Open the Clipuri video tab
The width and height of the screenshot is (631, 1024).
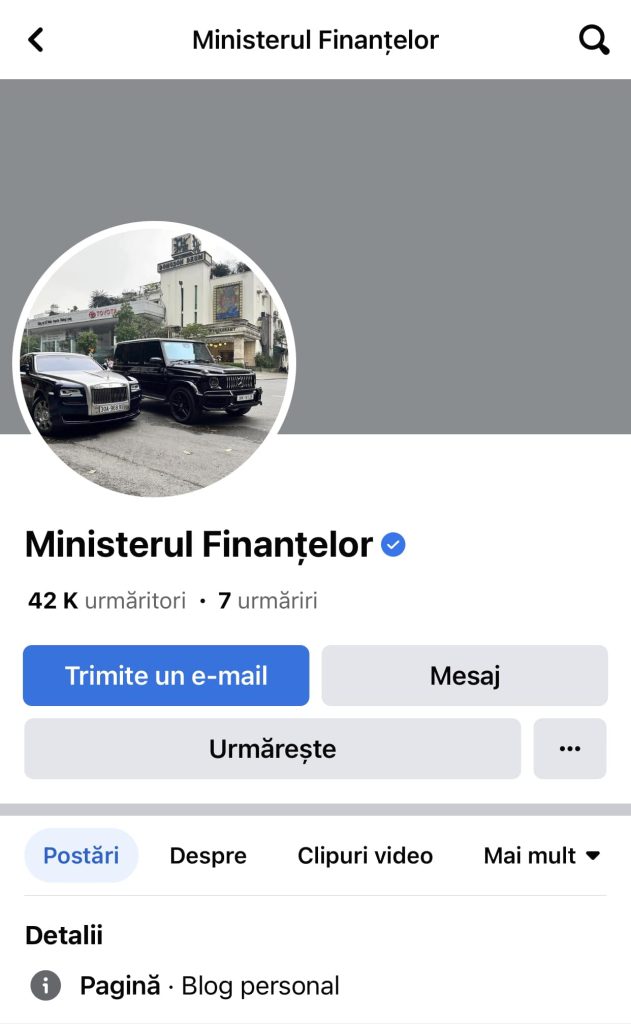(365, 856)
